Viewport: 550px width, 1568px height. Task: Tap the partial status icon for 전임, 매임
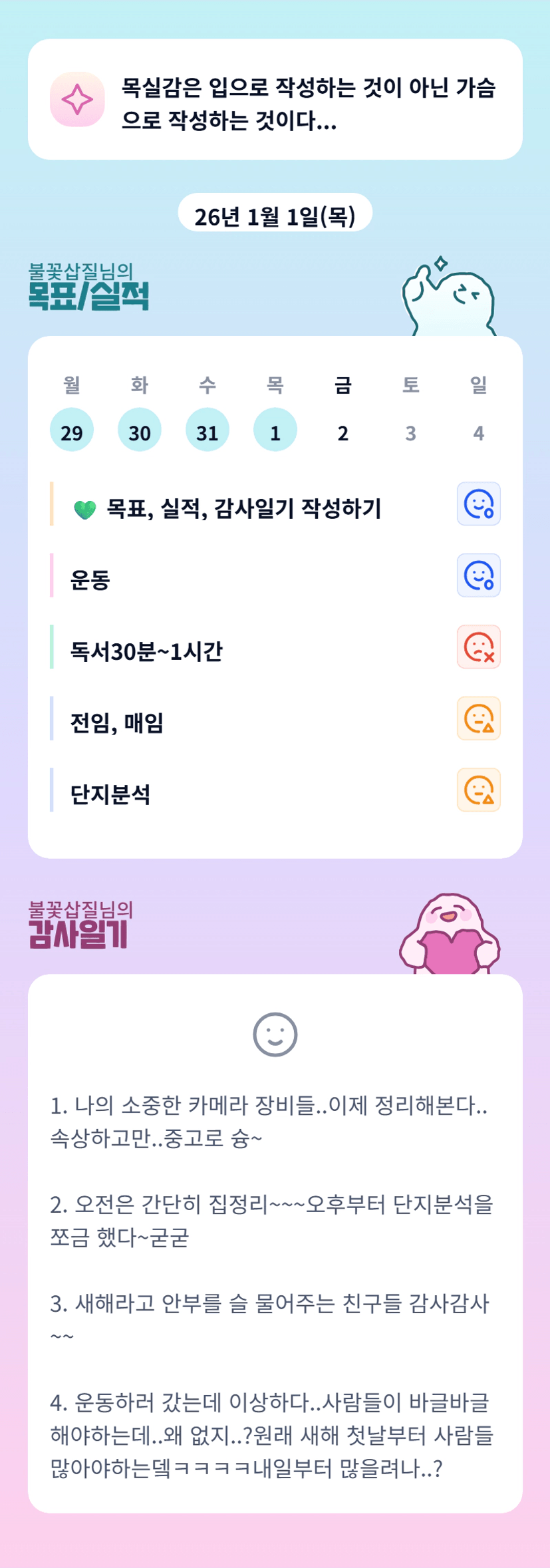(x=479, y=718)
